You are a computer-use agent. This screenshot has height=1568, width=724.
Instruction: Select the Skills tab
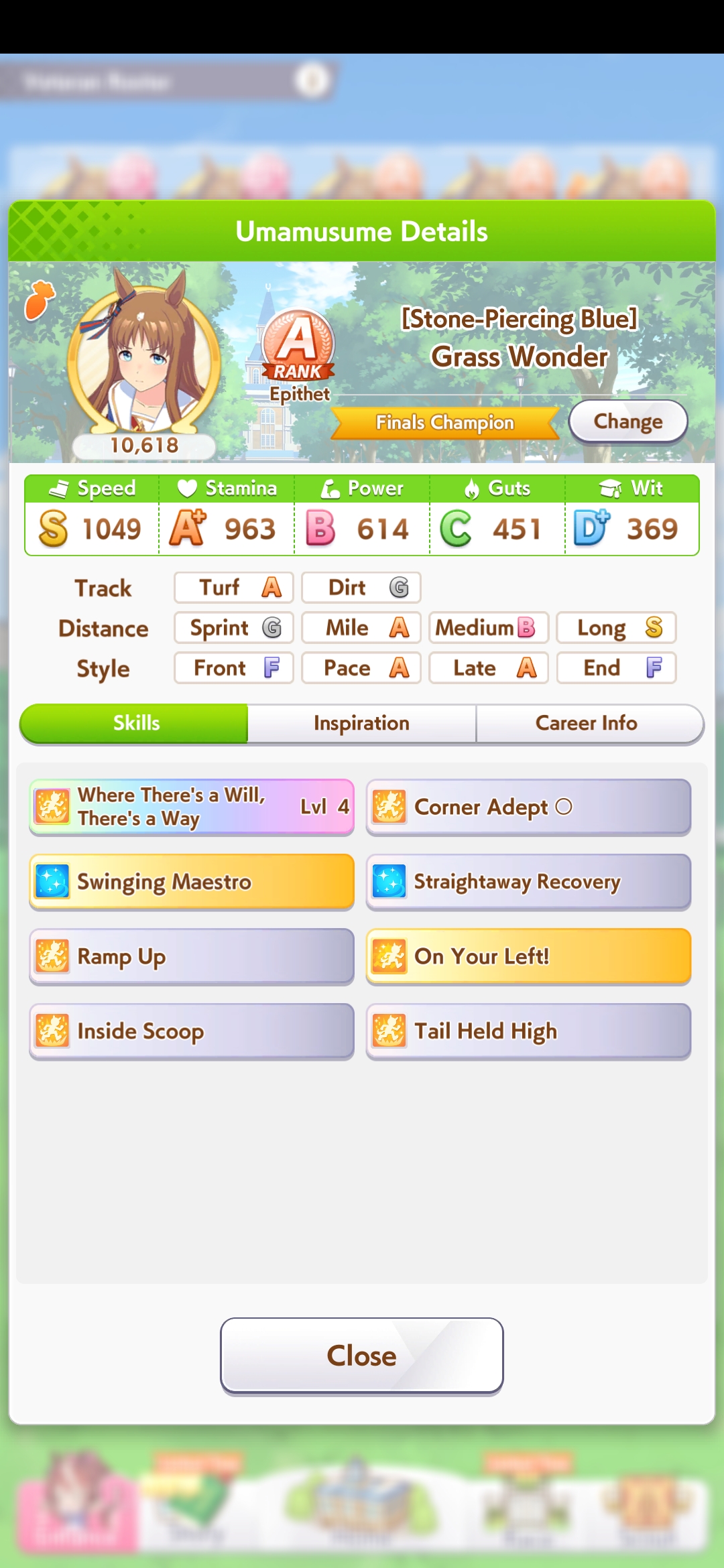pyautogui.click(x=136, y=723)
